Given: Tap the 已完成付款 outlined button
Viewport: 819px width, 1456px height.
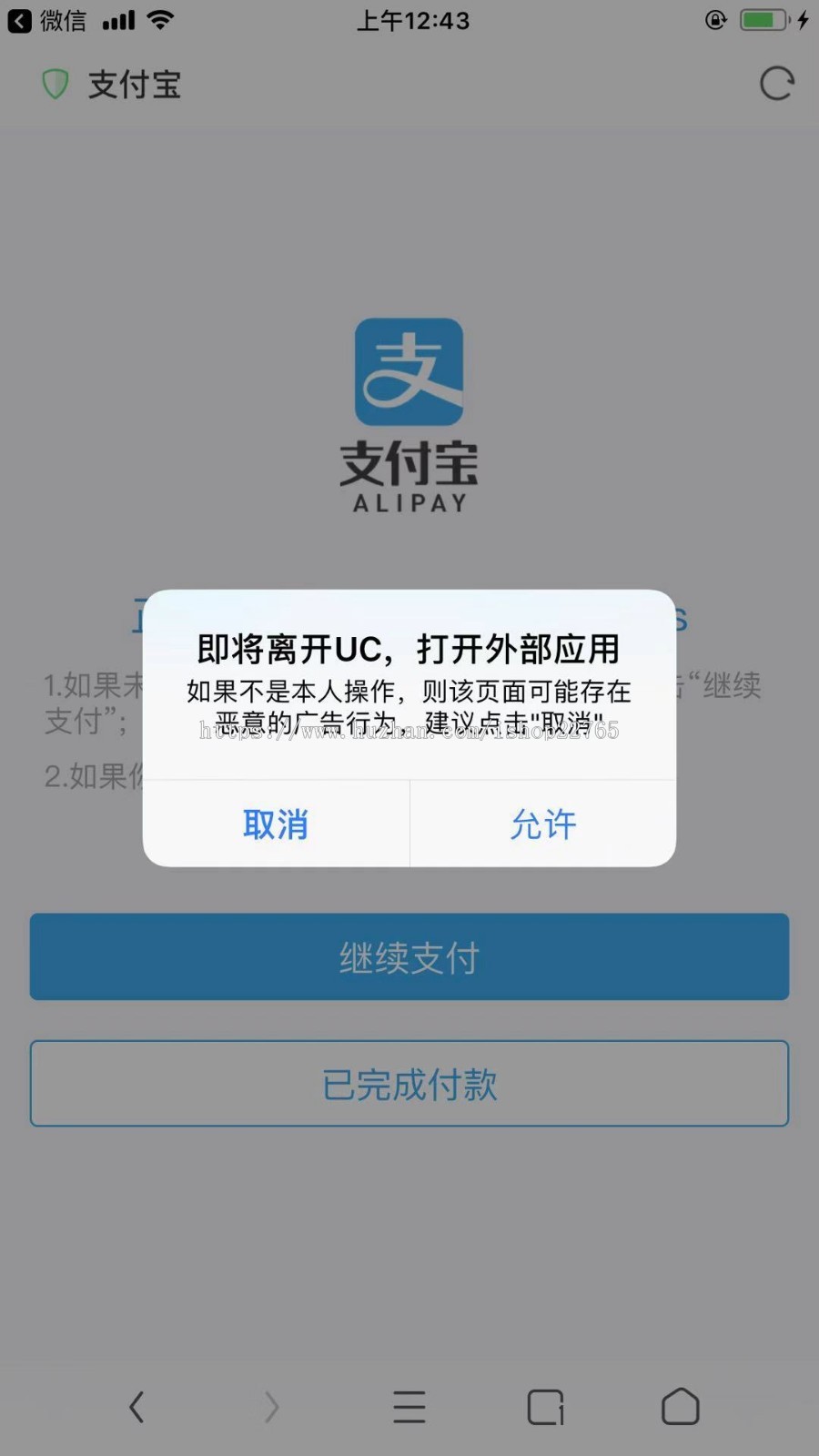Looking at the screenshot, I should [x=409, y=1083].
